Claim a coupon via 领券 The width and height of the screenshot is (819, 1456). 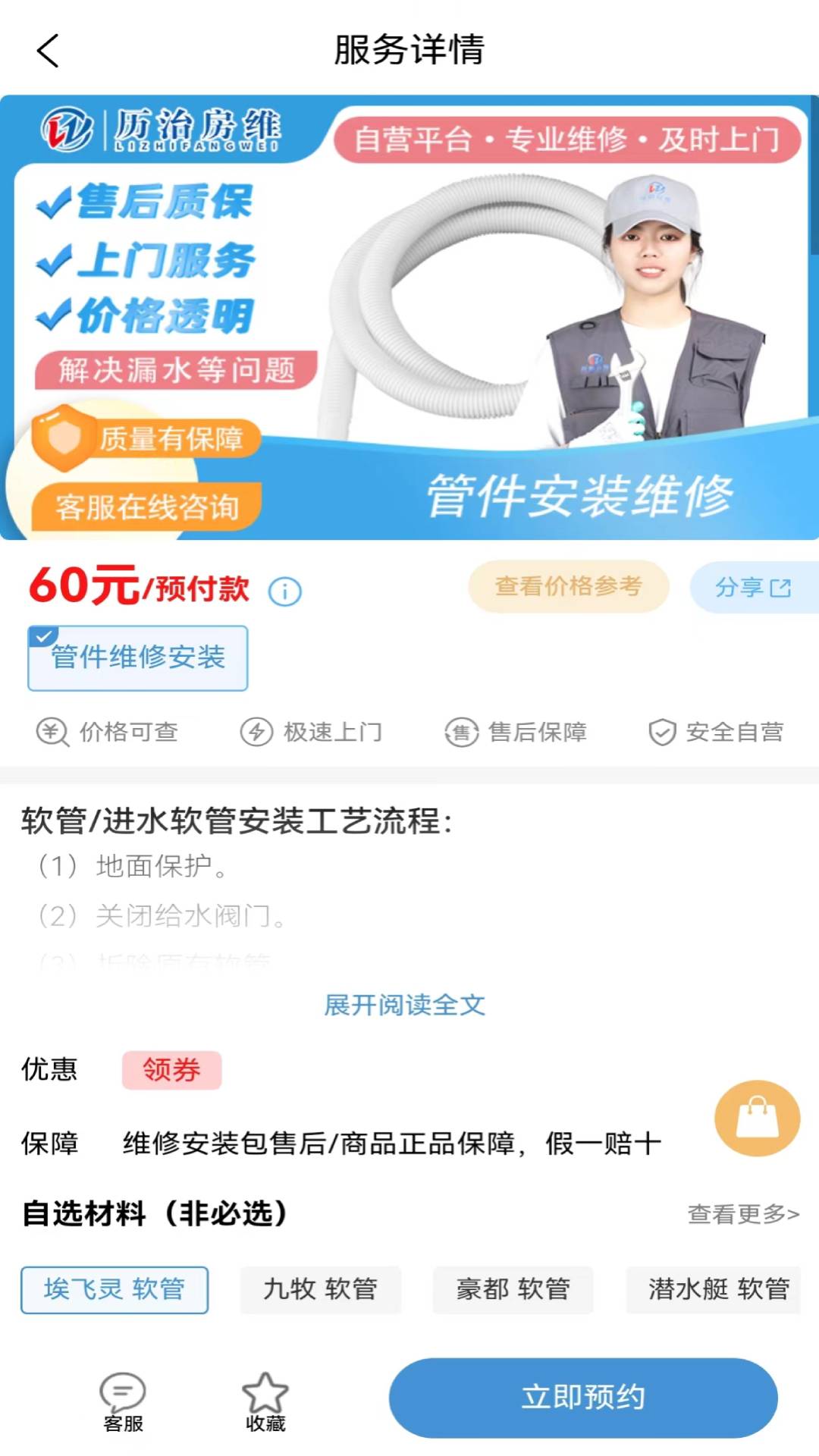click(172, 1070)
